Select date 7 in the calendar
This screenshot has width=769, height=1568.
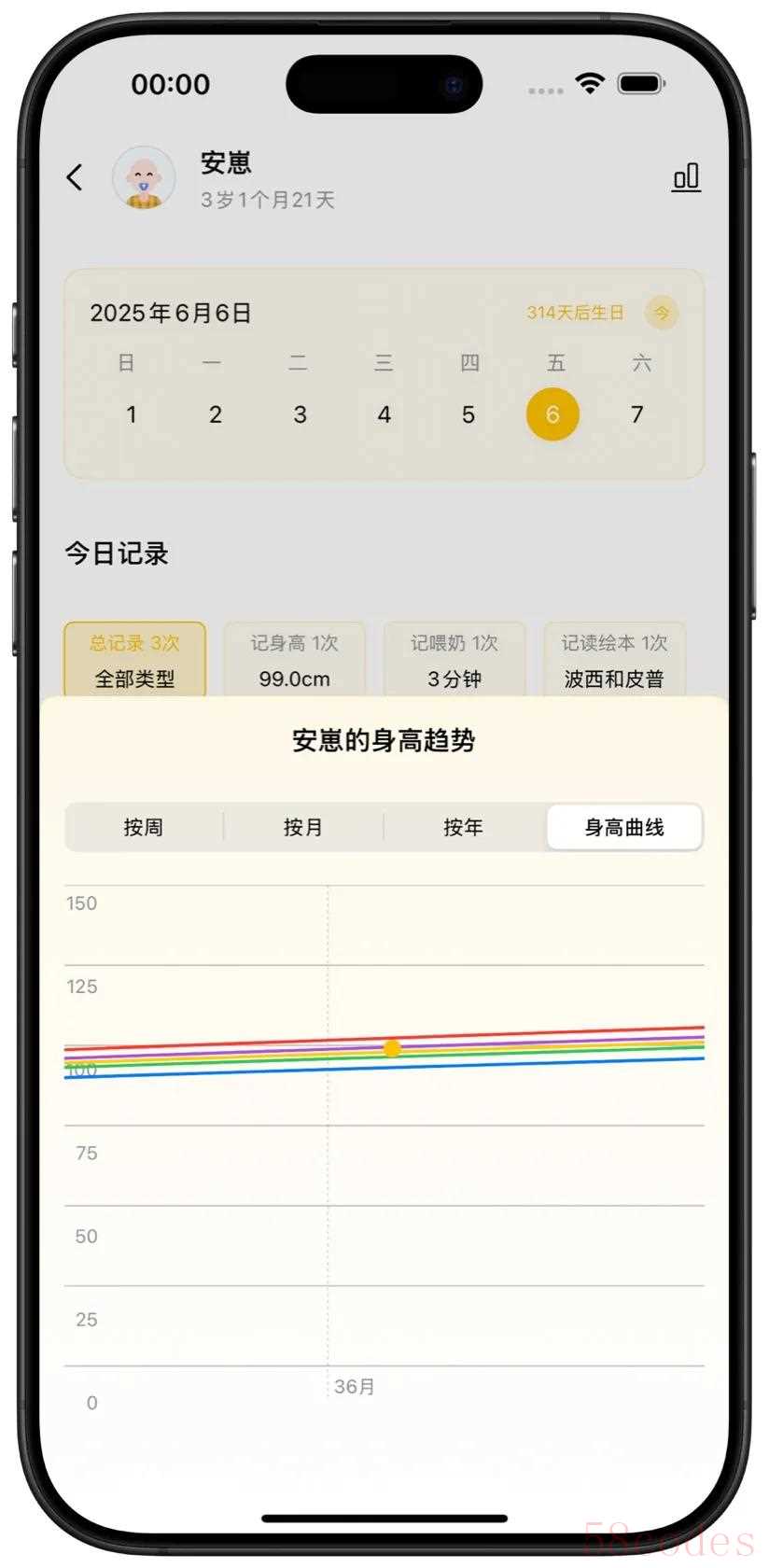click(636, 414)
